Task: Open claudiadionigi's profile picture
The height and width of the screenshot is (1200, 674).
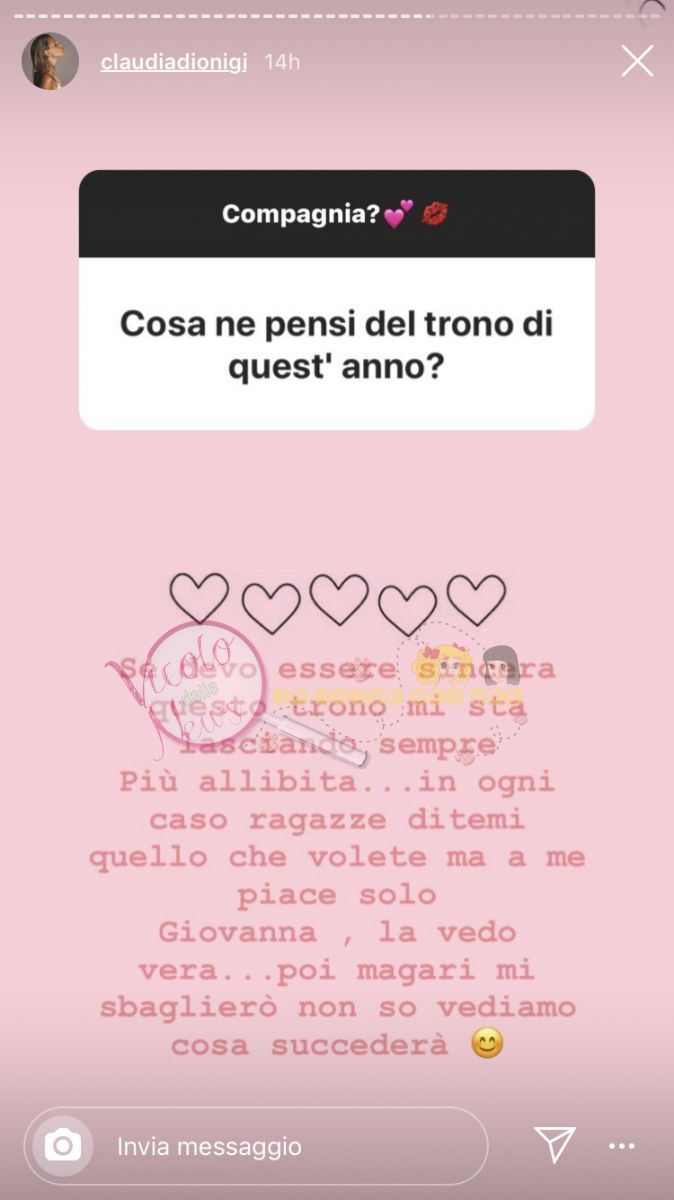Action: (x=50, y=62)
